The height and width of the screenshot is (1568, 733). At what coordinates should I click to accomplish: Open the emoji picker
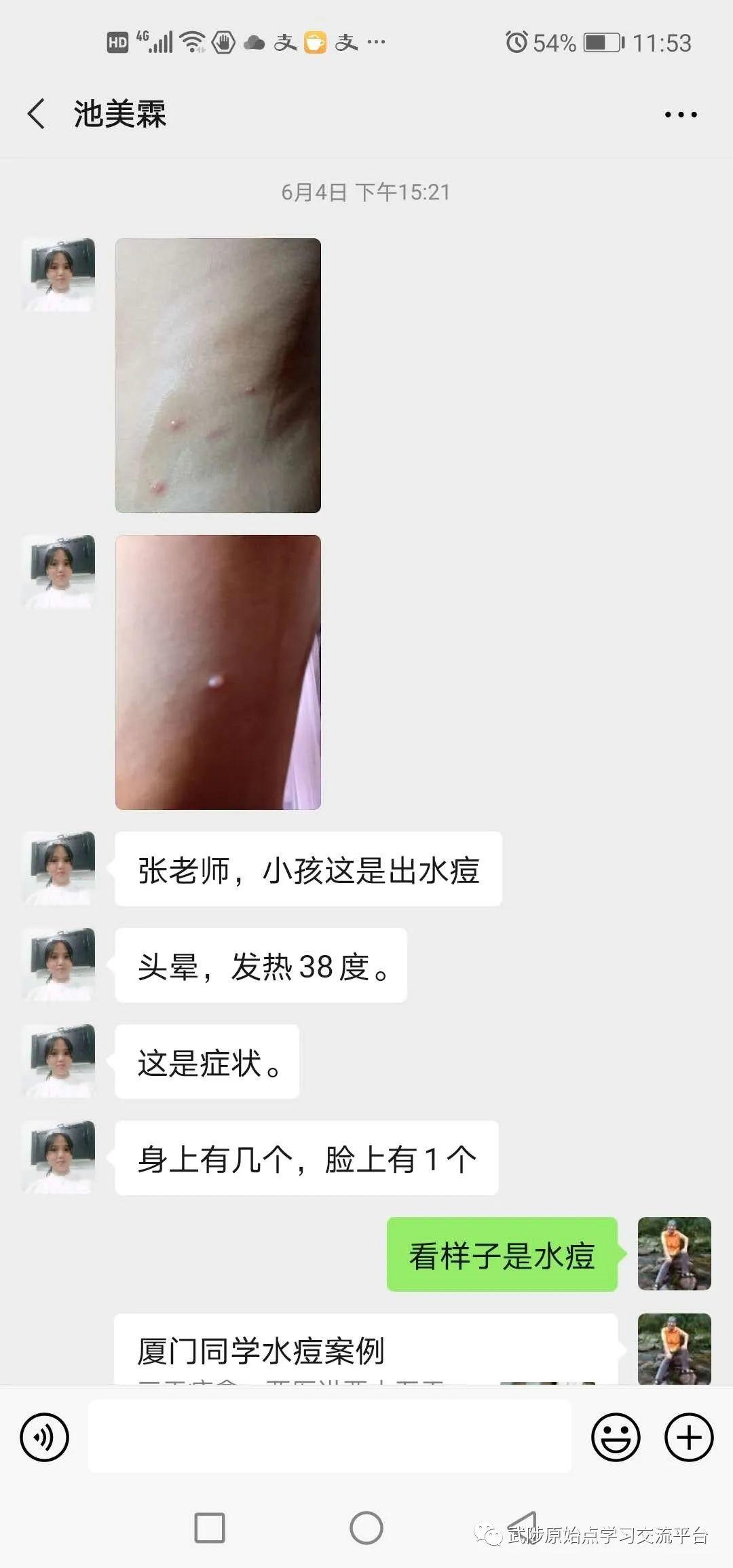[616, 1437]
